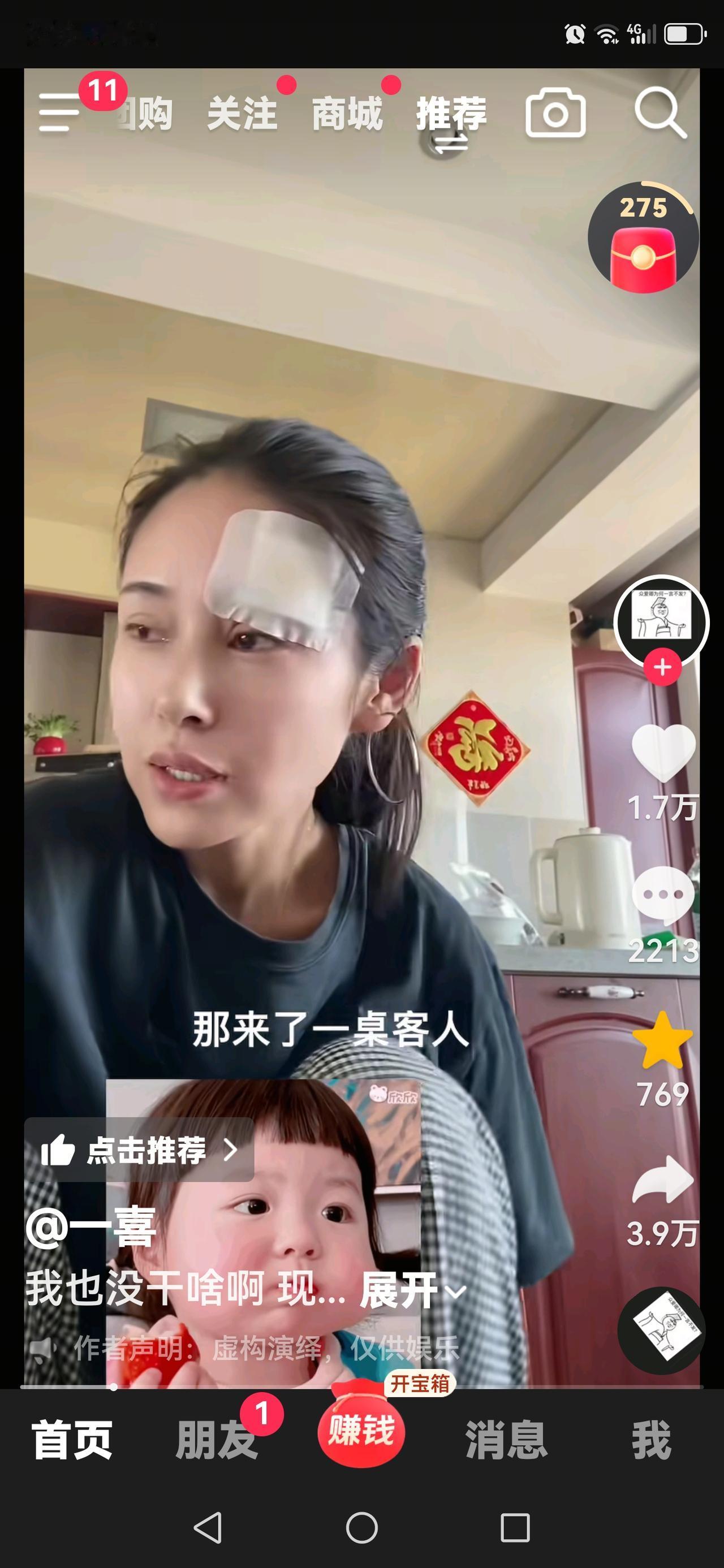Screen dimensions: 724x1568
Task: Switch to the 关注 tab
Action: [242, 114]
